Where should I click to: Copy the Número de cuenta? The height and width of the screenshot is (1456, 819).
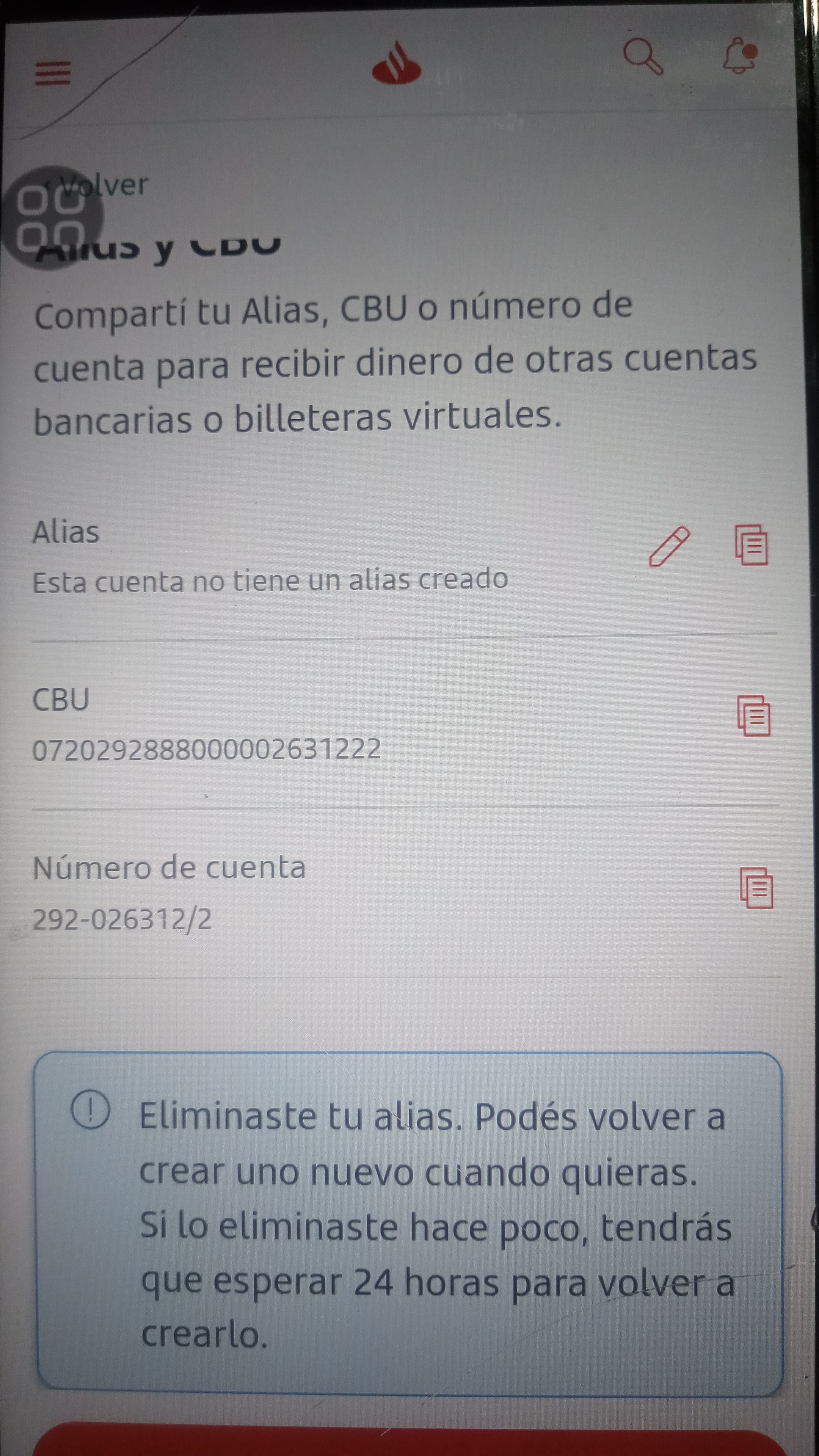(x=756, y=887)
